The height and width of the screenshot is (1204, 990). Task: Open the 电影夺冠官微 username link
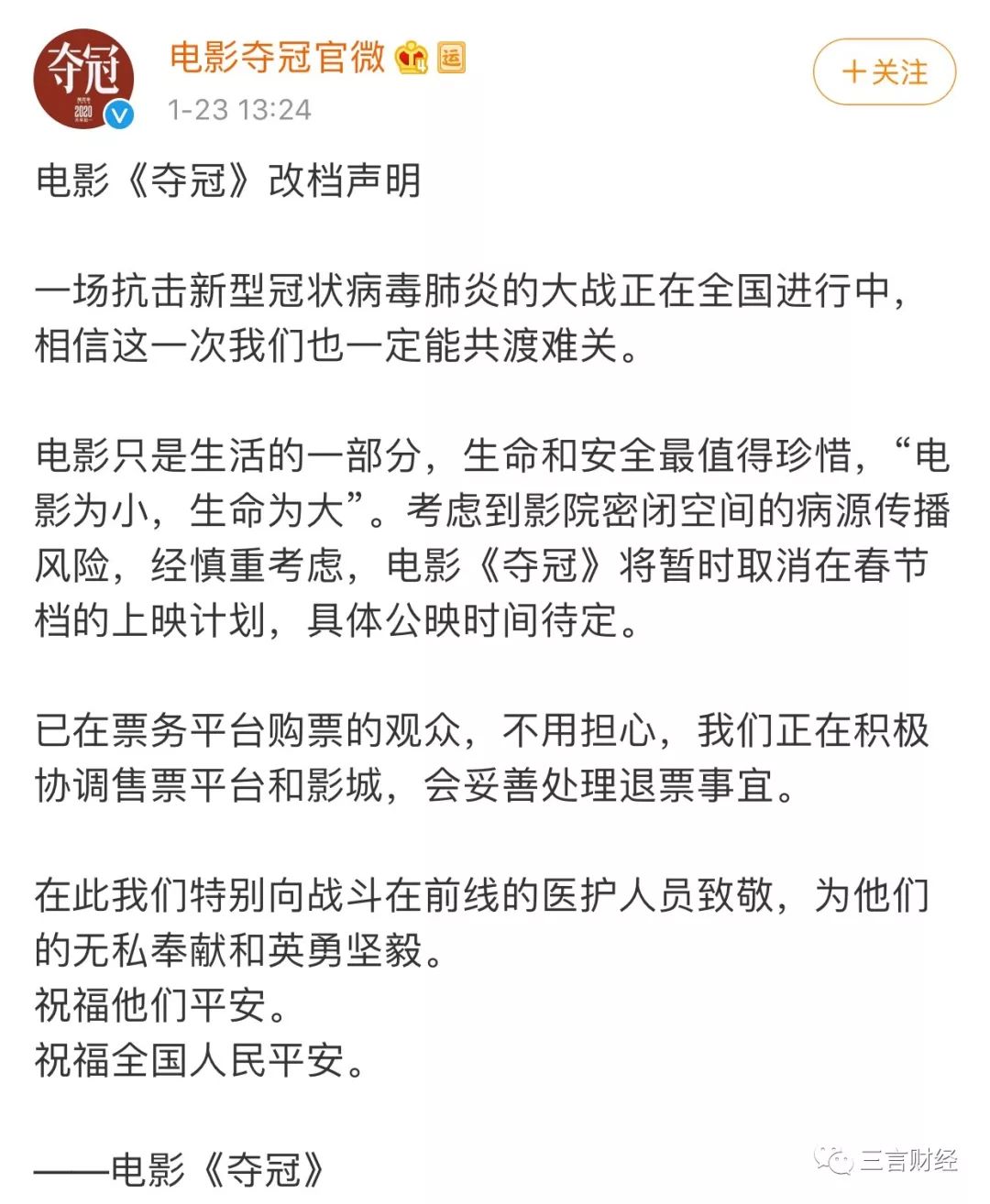click(x=278, y=57)
